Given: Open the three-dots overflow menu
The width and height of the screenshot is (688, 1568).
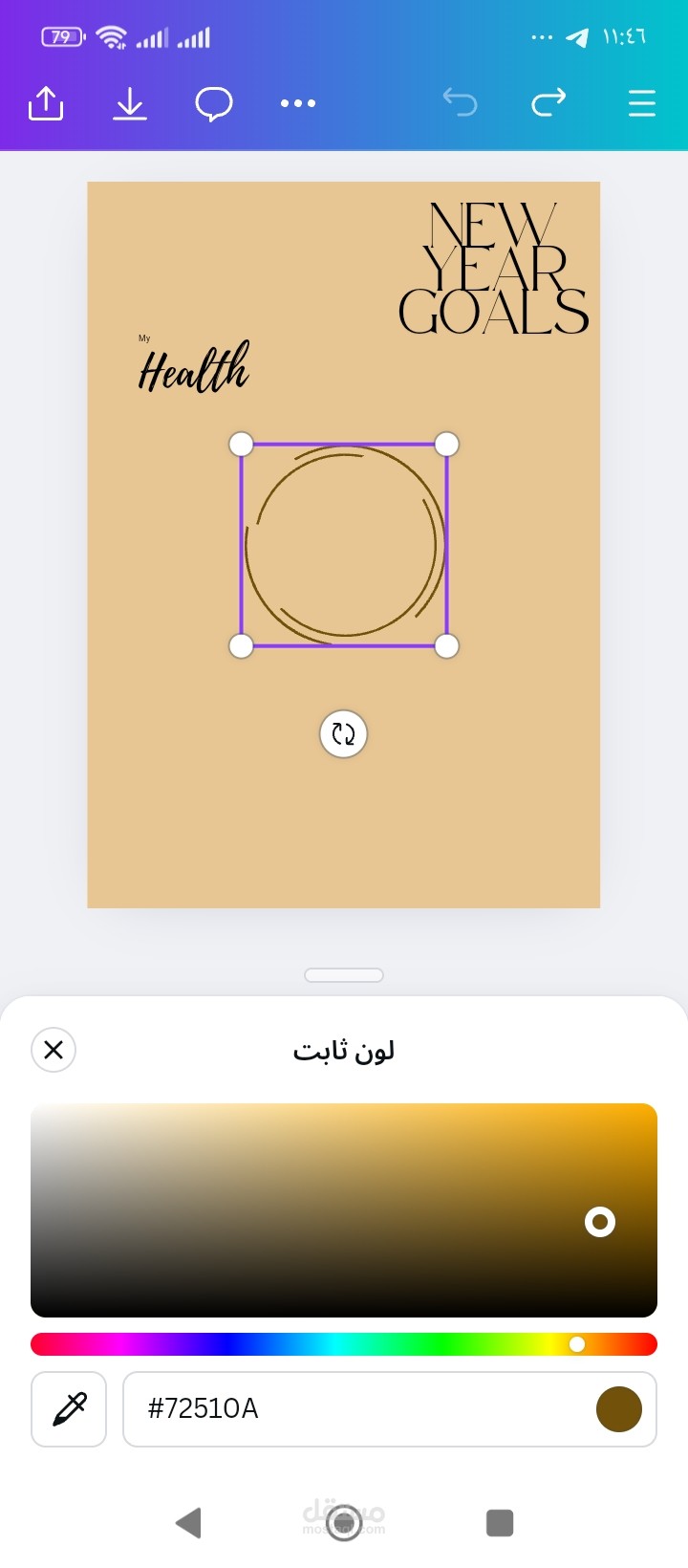Looking at the screenshot, I should click(x=298, y=103).
